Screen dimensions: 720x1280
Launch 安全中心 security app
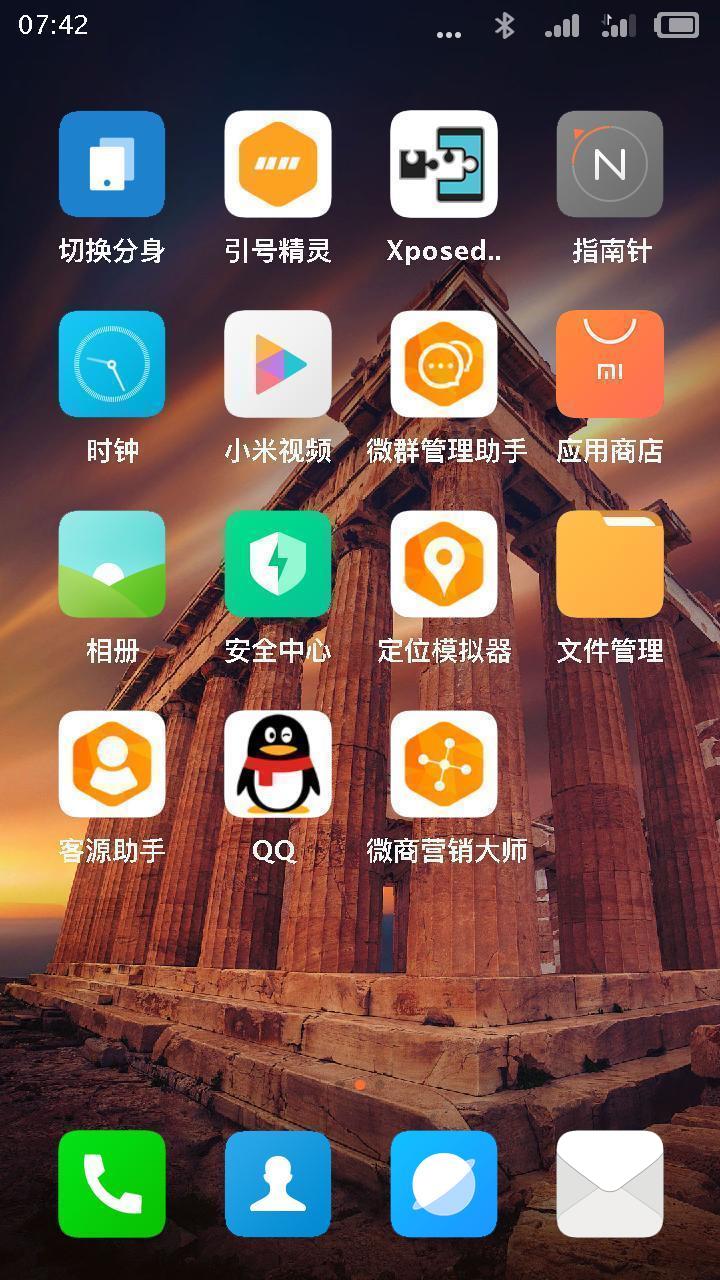point(278,564)
